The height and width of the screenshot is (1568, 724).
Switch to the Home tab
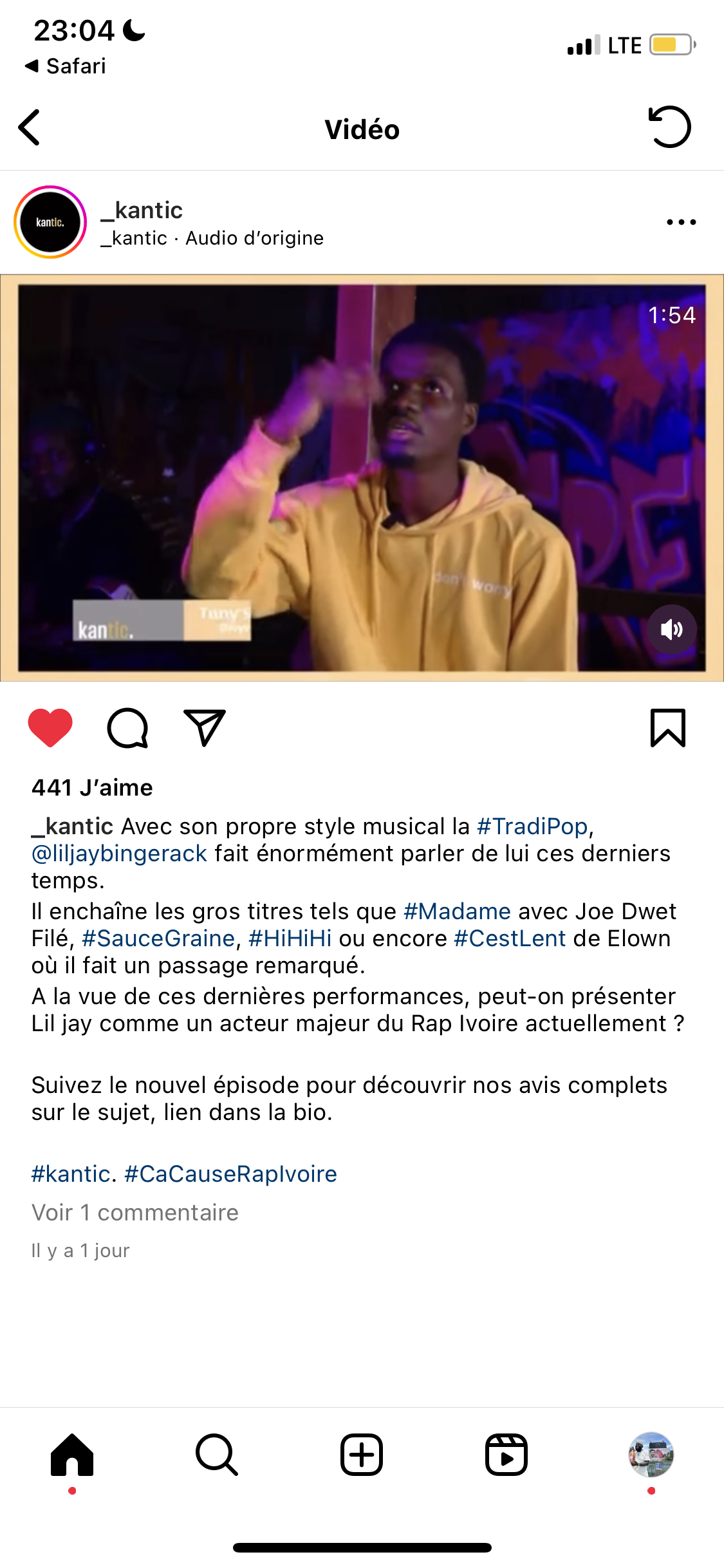(72, 1454)
